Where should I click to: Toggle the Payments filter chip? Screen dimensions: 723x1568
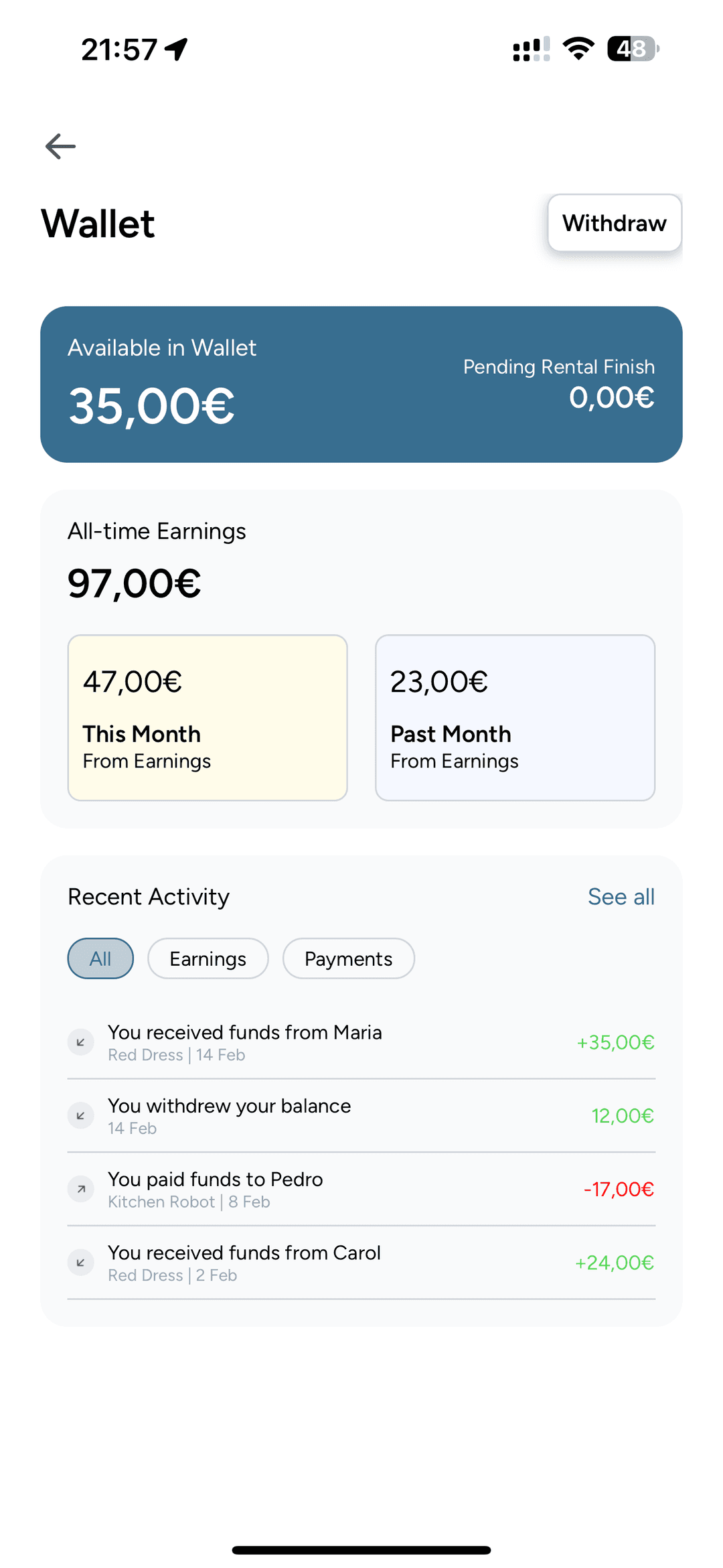coord(348,958)
